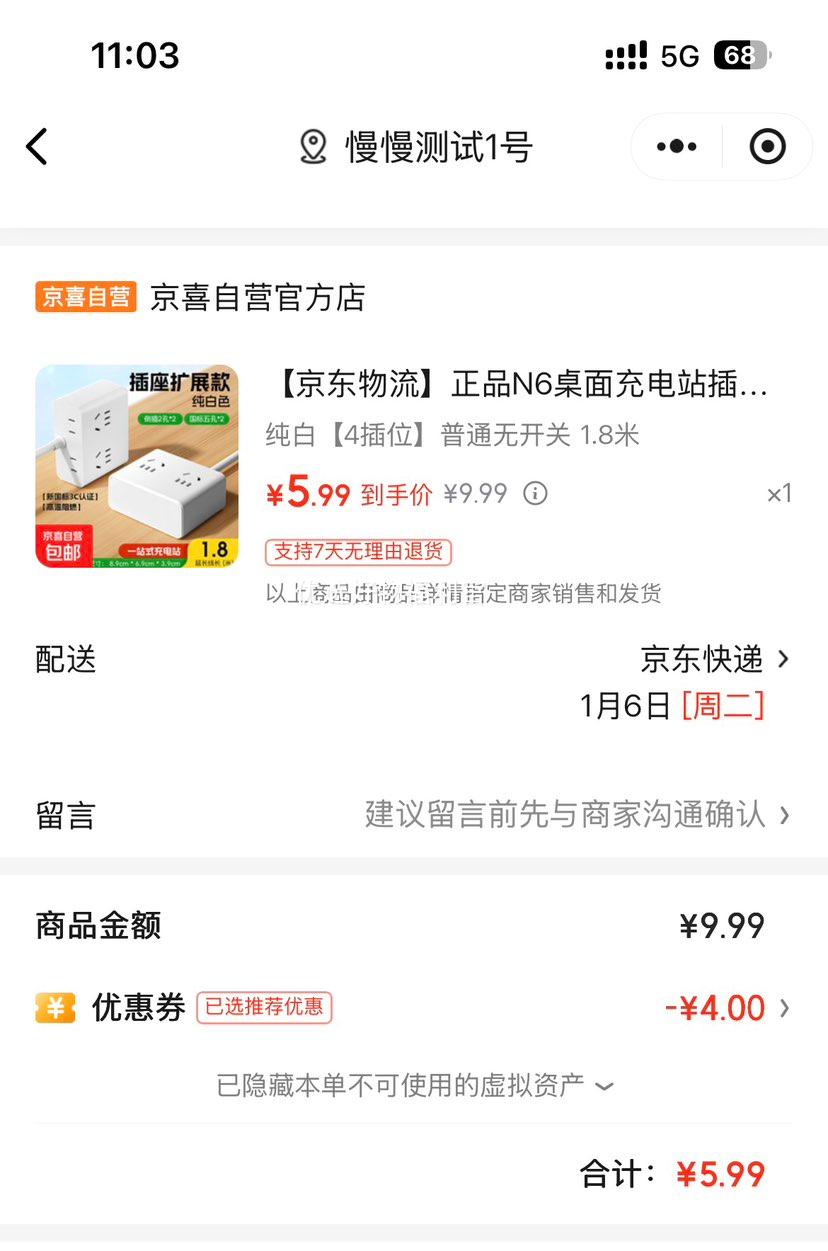This screenshot has height=1251, width=828.
Task: Tap 支持7天无理由退货 return policy tag
Action: 357,552
